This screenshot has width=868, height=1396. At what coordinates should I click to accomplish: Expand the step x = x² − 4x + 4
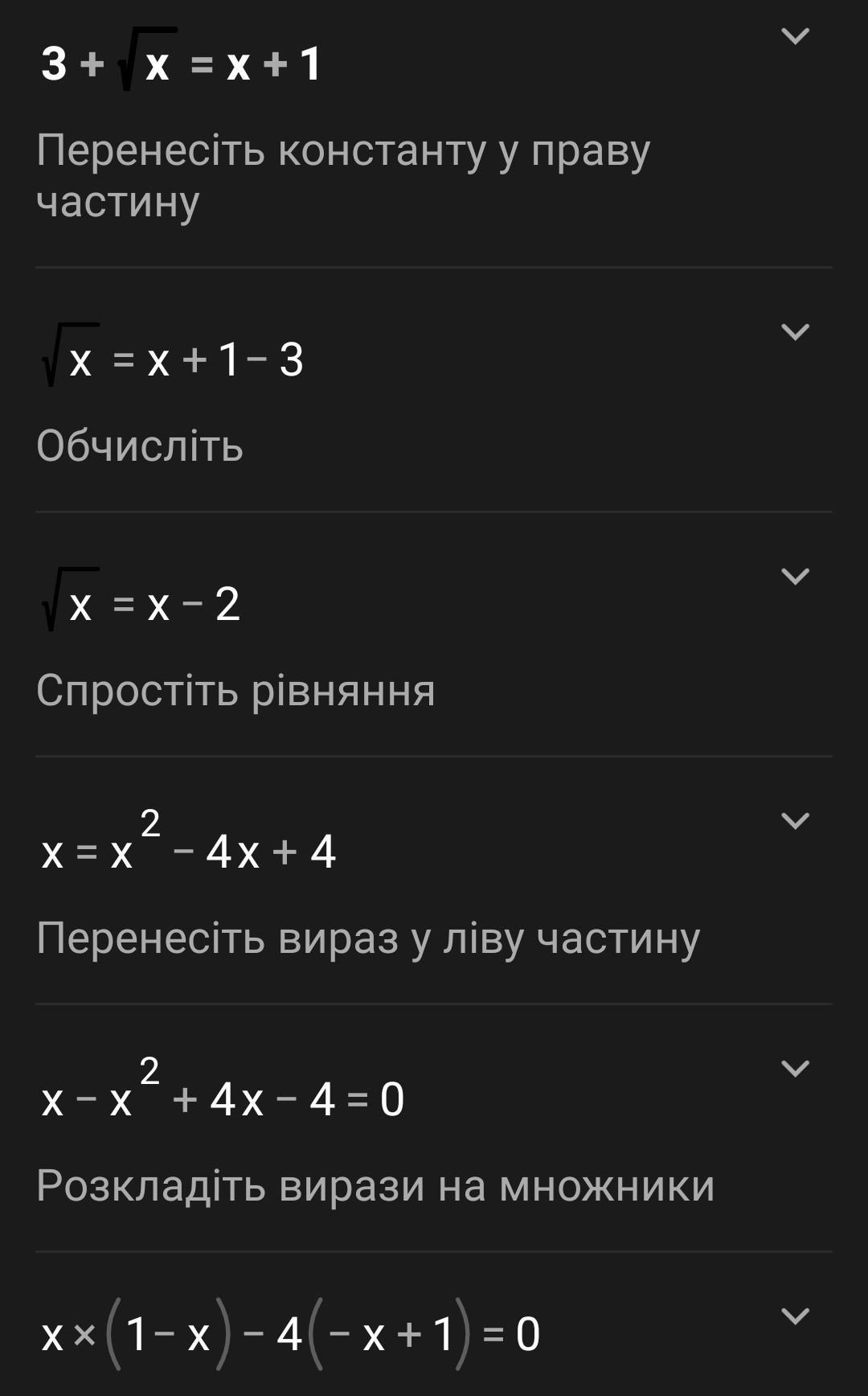[795, 820]
